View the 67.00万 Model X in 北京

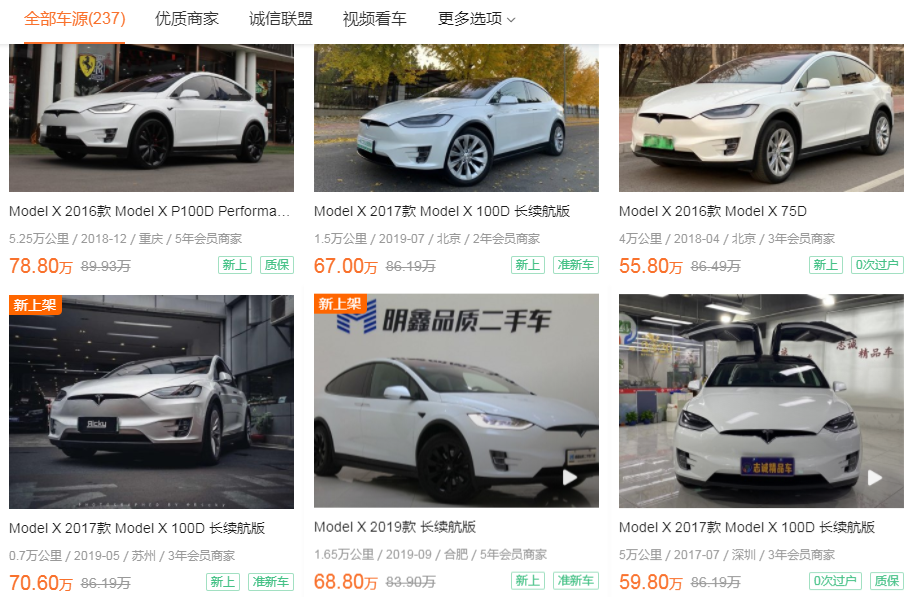442,211
